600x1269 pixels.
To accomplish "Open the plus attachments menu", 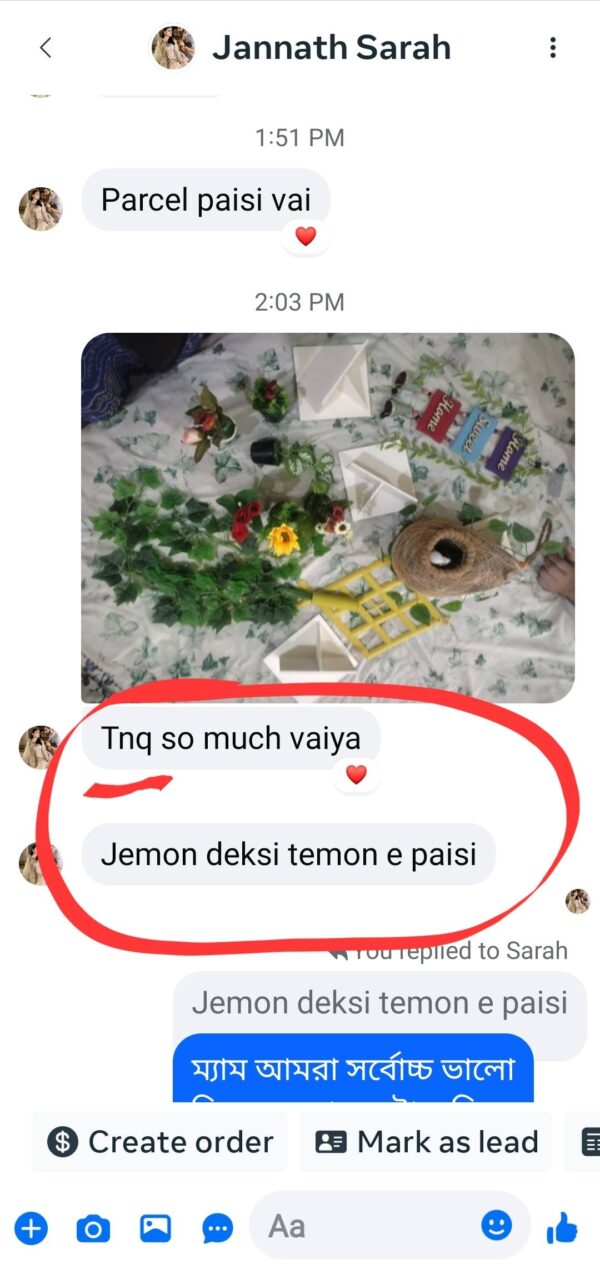I will point(31,1227).
